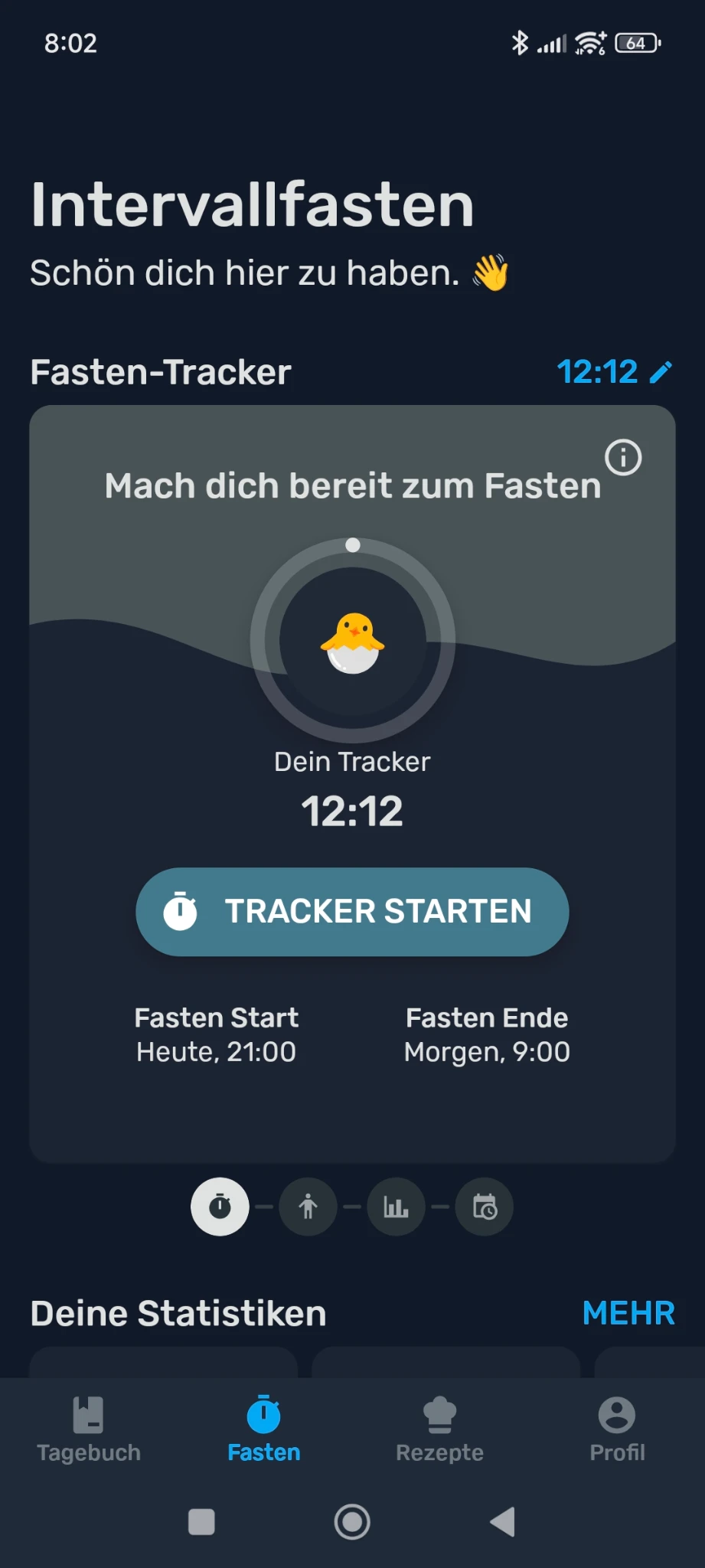Viewport: 705px width, 1568px height.
Task: Select the person step icon
Action: point(308,1207)
